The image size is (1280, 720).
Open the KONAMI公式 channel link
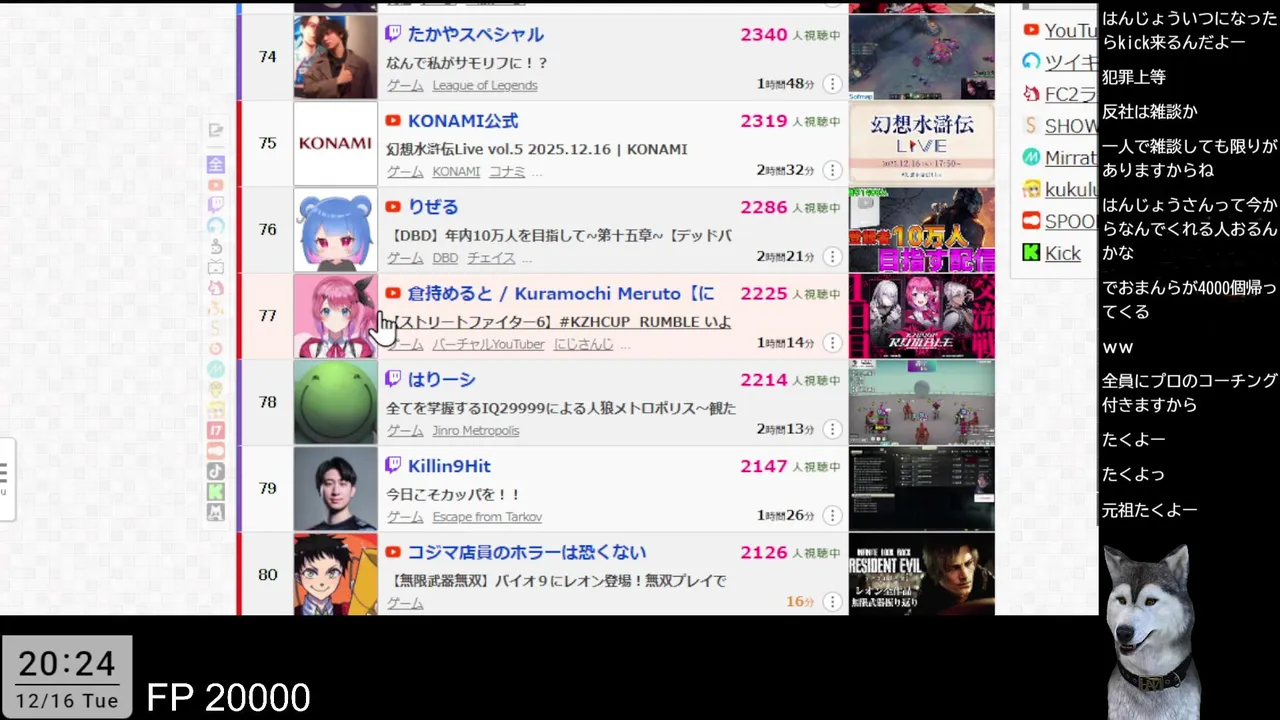462,121
